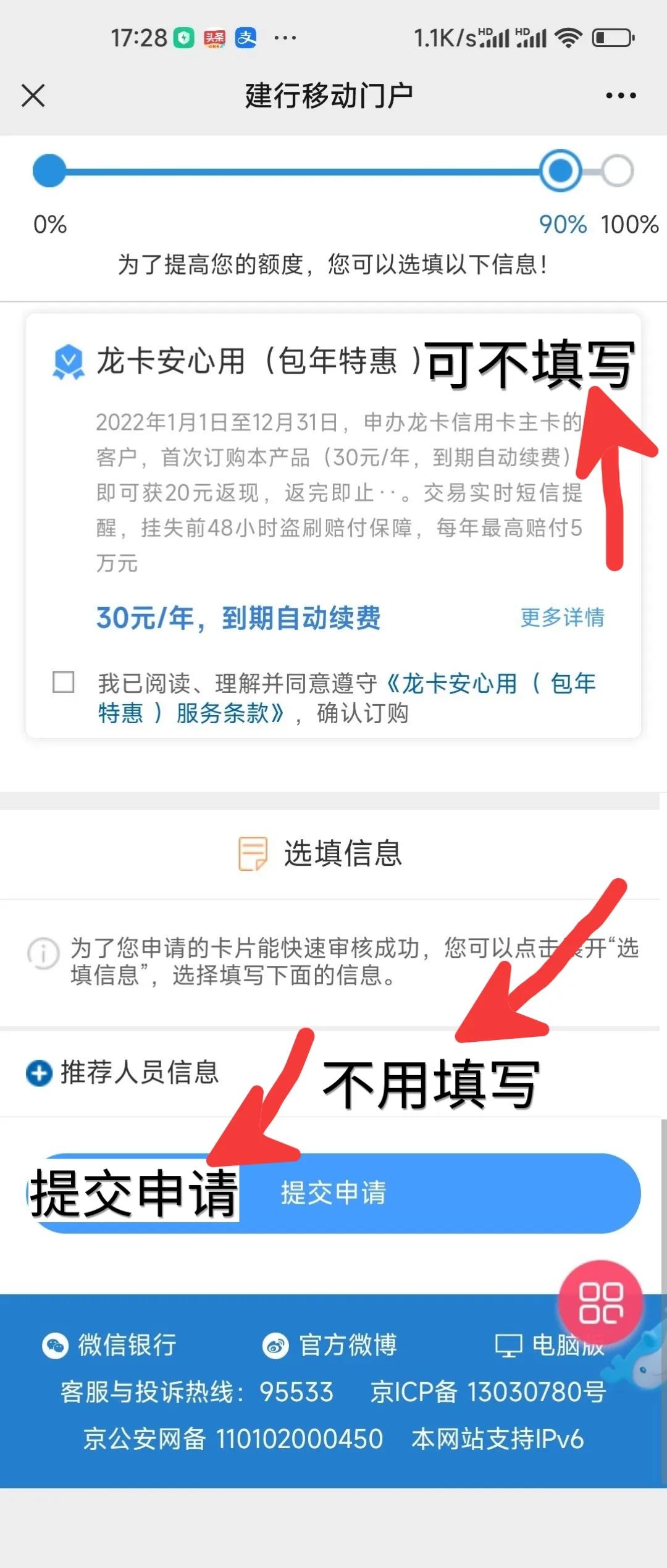Screen dimensions: 667x1568
Task: Switch to 电脑版 desktop site
Action: tap(550, 1345)
